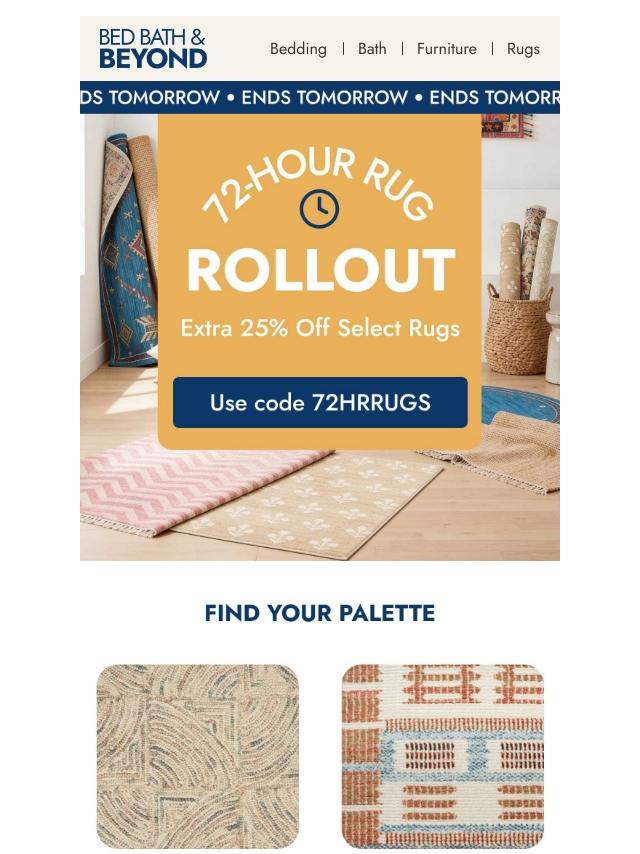Open the orange and blue woven rug tile
The image size is (640, 854).
click(442, 756)
